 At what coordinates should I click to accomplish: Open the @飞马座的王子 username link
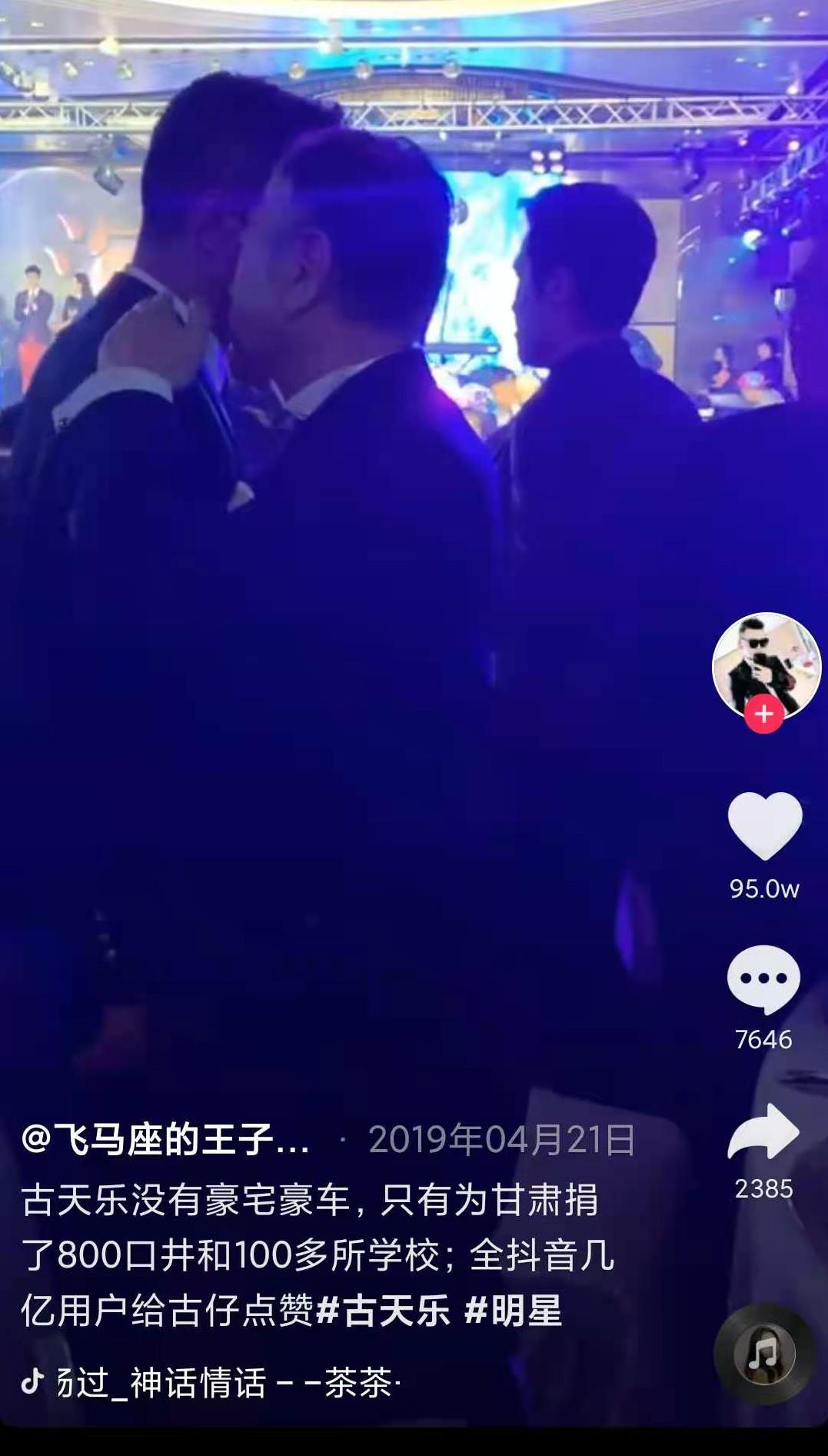165,1139
